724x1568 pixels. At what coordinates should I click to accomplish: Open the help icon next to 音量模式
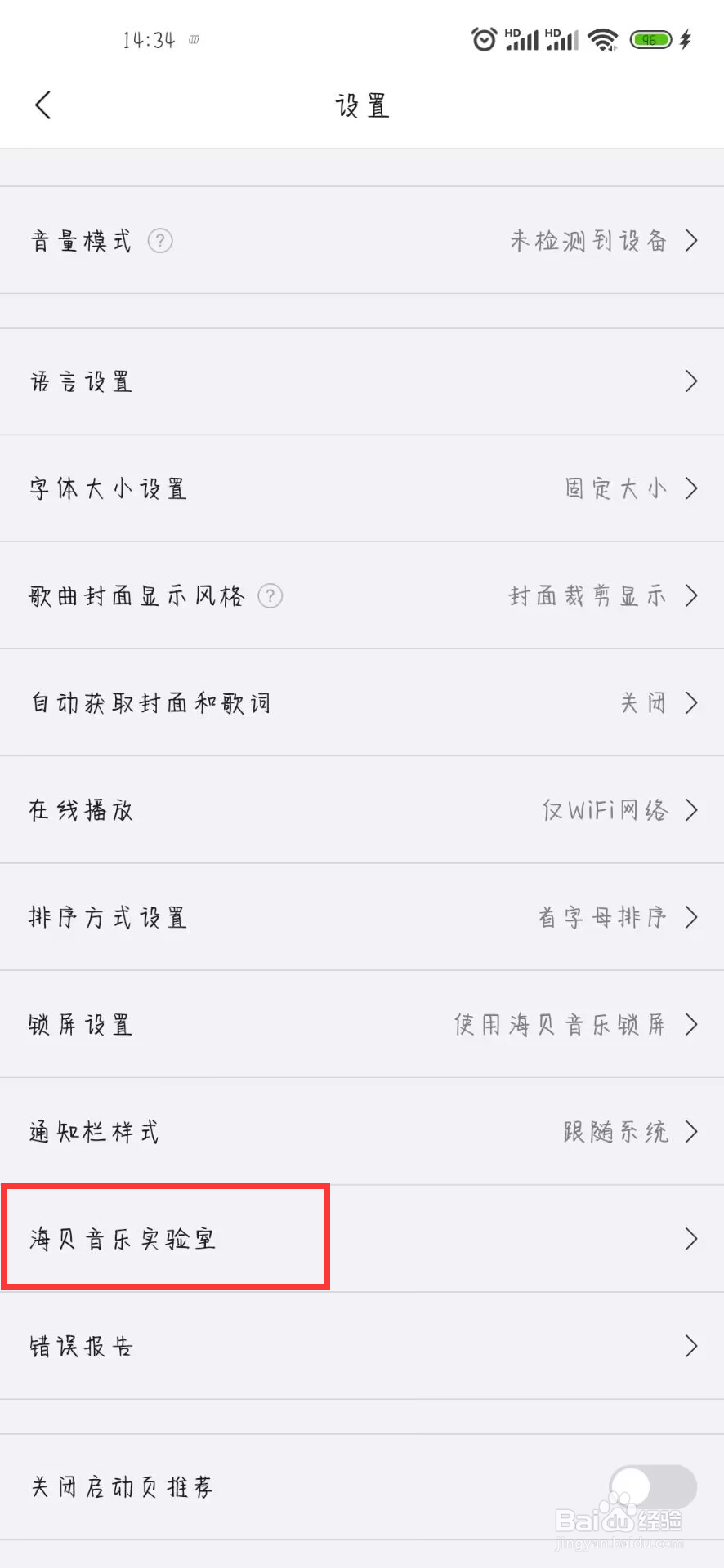pos(160,241)
